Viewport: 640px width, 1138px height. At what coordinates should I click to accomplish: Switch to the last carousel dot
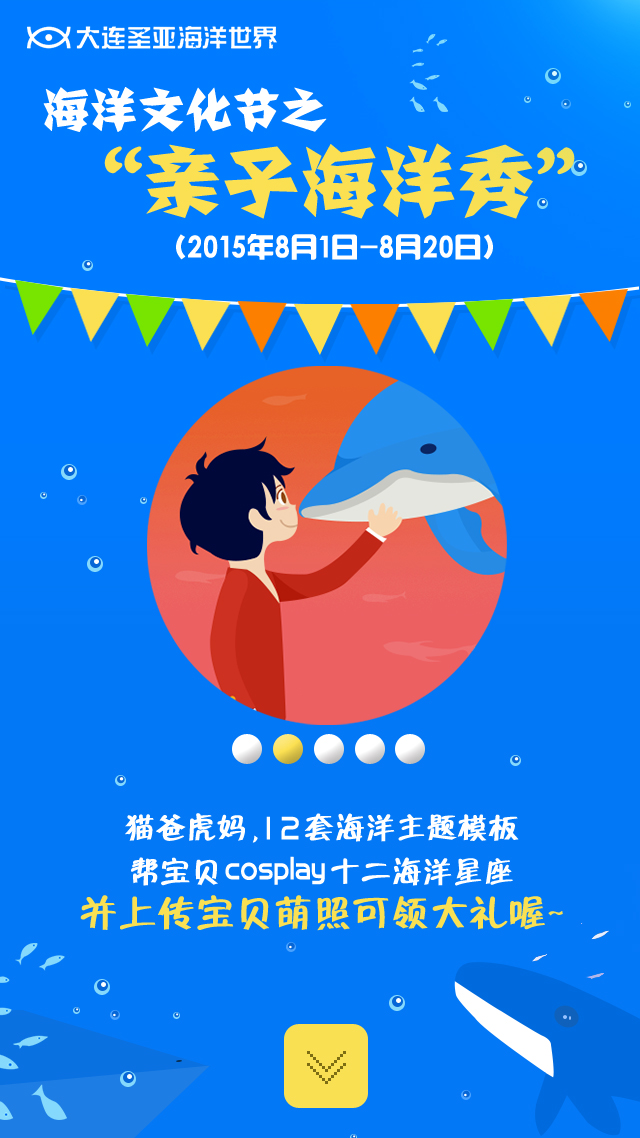(x=410, y=749)
